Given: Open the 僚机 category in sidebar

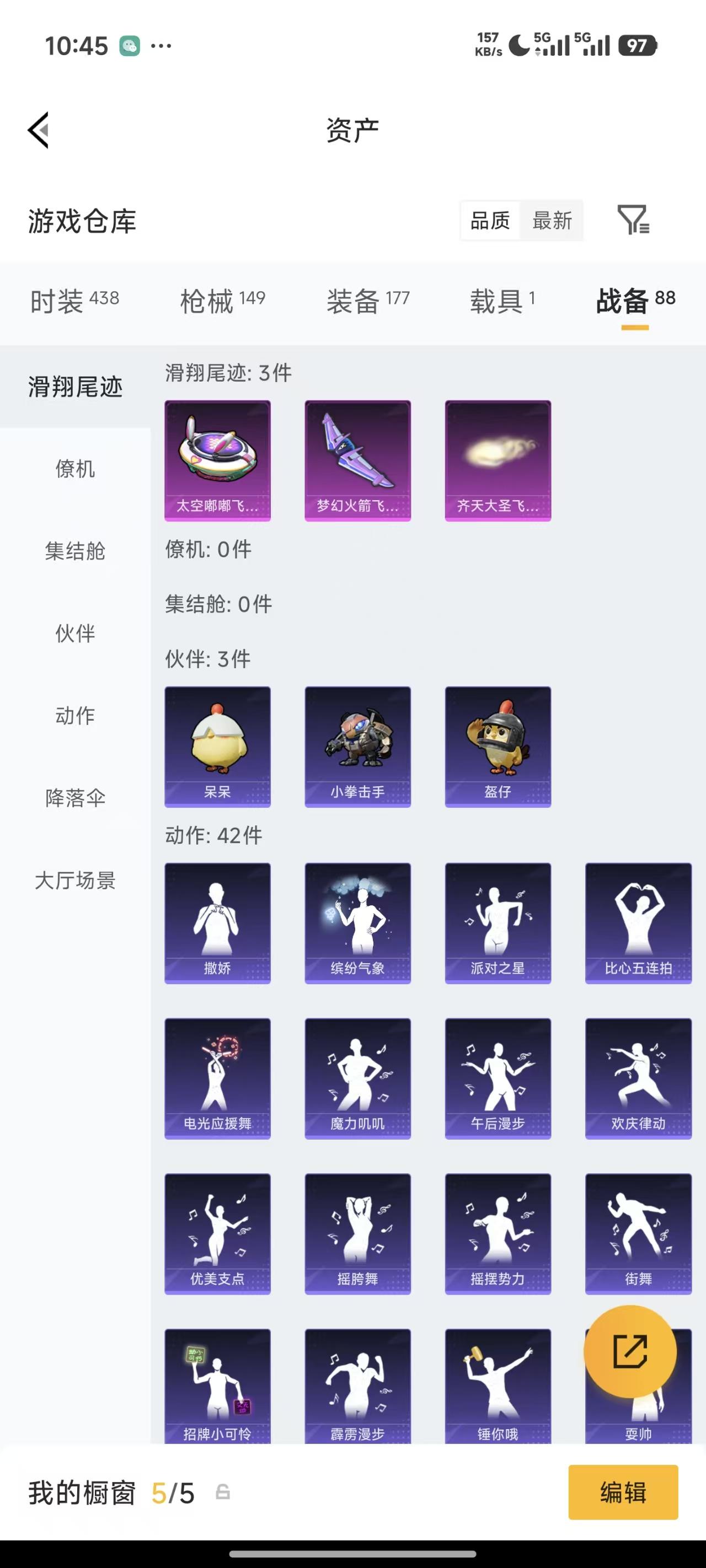Looking at the screenshot, I should coord(74,469).
